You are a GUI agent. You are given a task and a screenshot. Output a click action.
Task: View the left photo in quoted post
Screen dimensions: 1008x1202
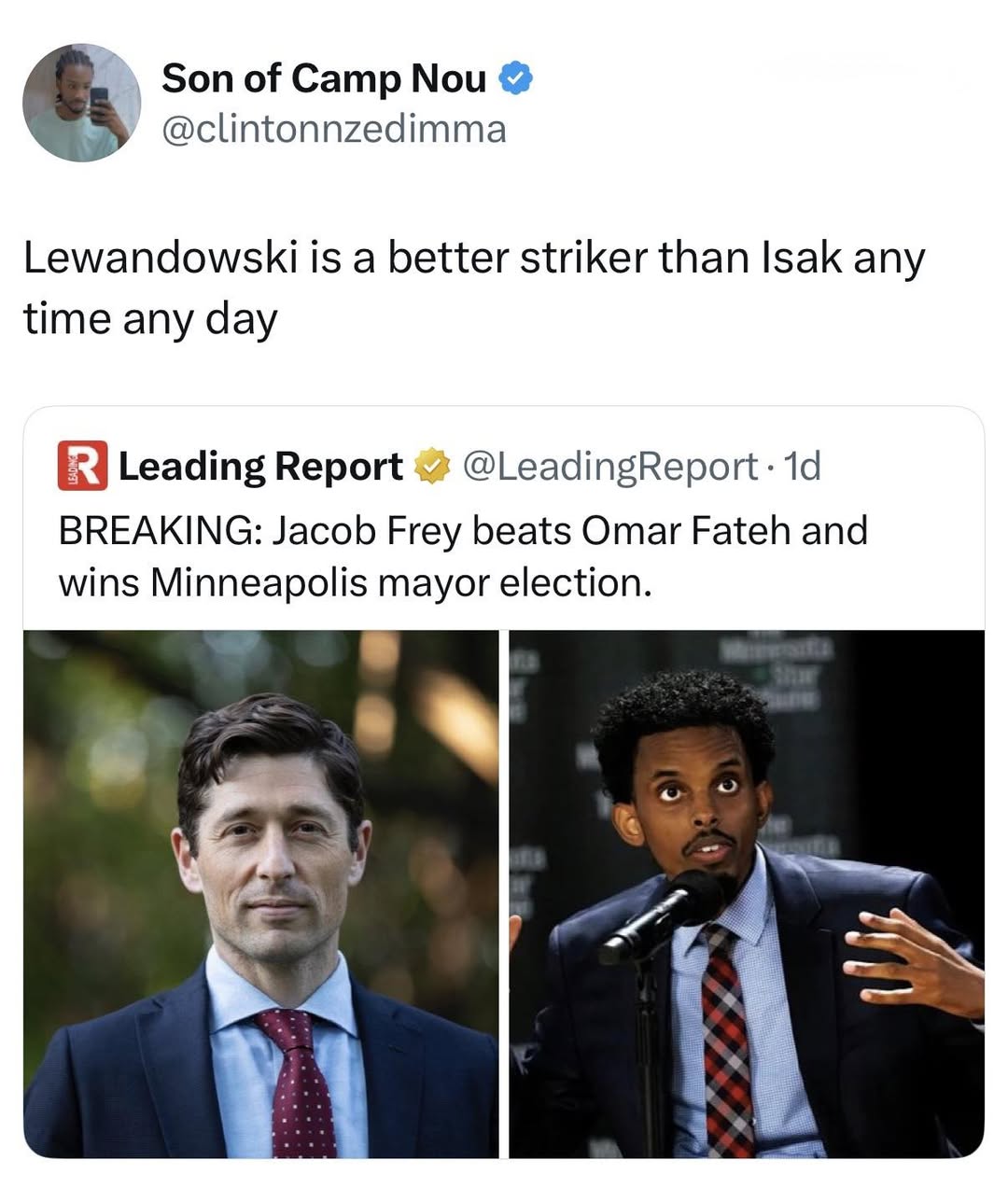pyautogui.click(x=261, y=893)
